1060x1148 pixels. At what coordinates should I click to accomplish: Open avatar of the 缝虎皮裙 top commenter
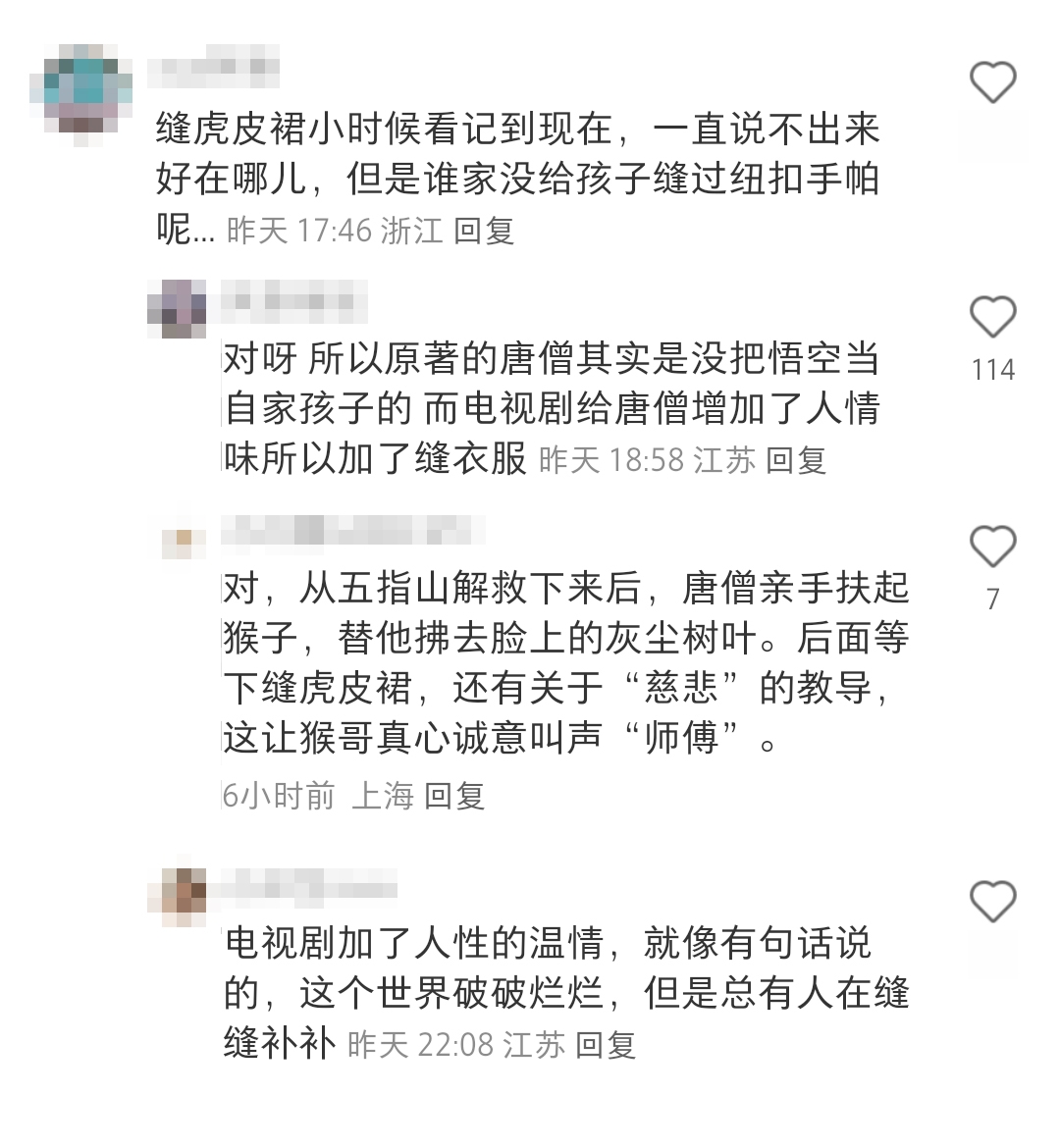click(x=80, y=88)
